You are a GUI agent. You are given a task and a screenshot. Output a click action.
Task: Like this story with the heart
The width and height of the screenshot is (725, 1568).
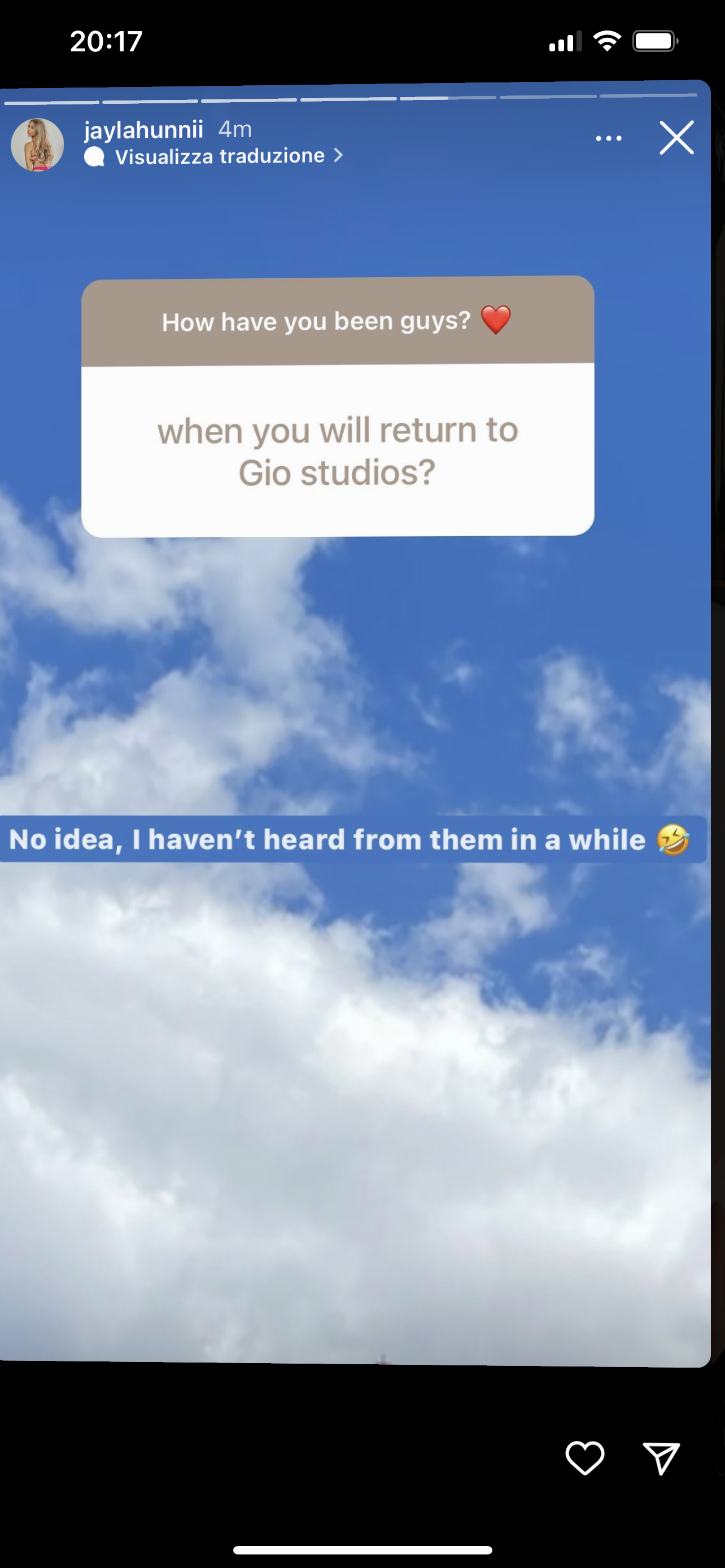584,1458
